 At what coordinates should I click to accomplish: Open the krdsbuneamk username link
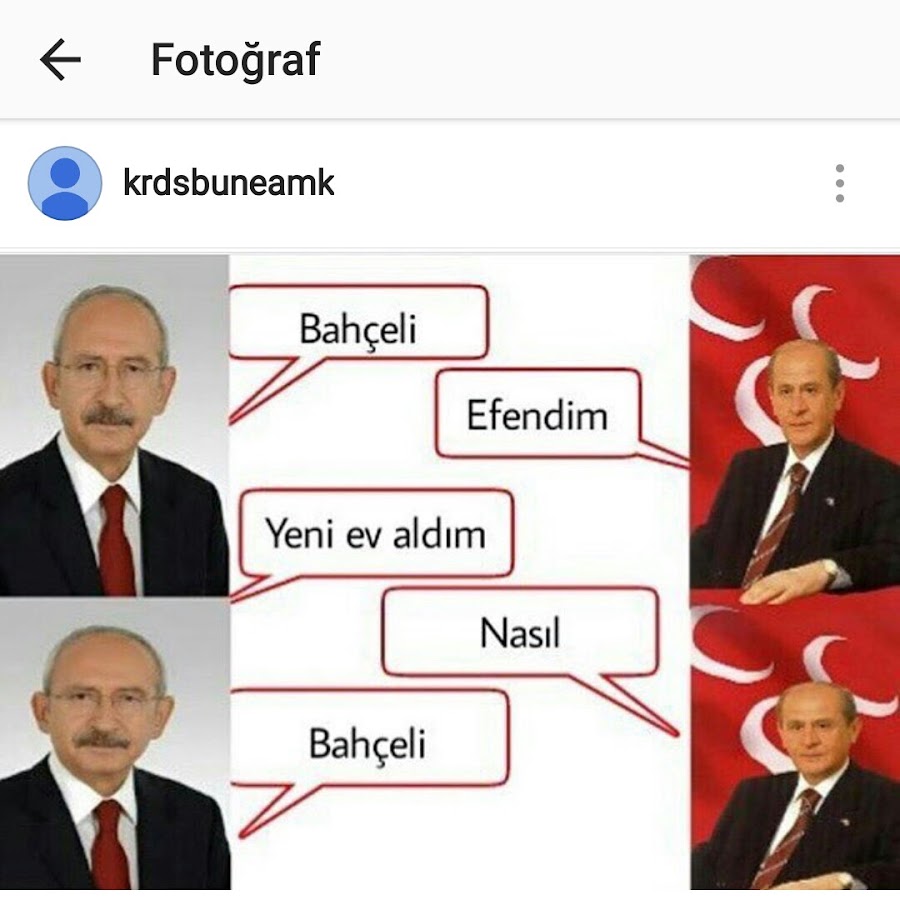[228, 183]
